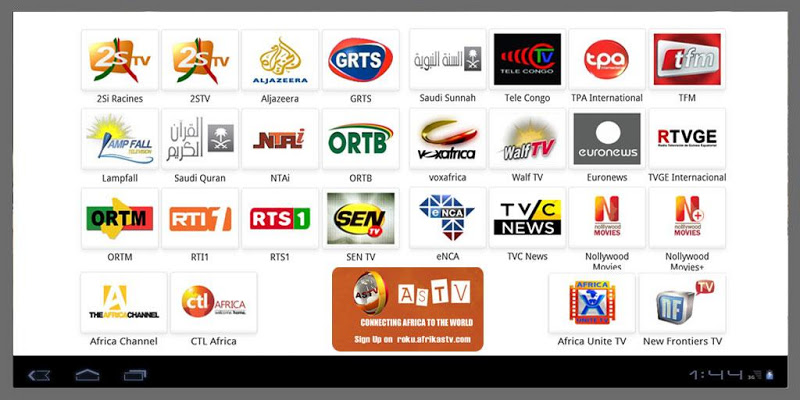The image size is (800, 400).
Task: Launch eNCA news channel
Action: 447,218
